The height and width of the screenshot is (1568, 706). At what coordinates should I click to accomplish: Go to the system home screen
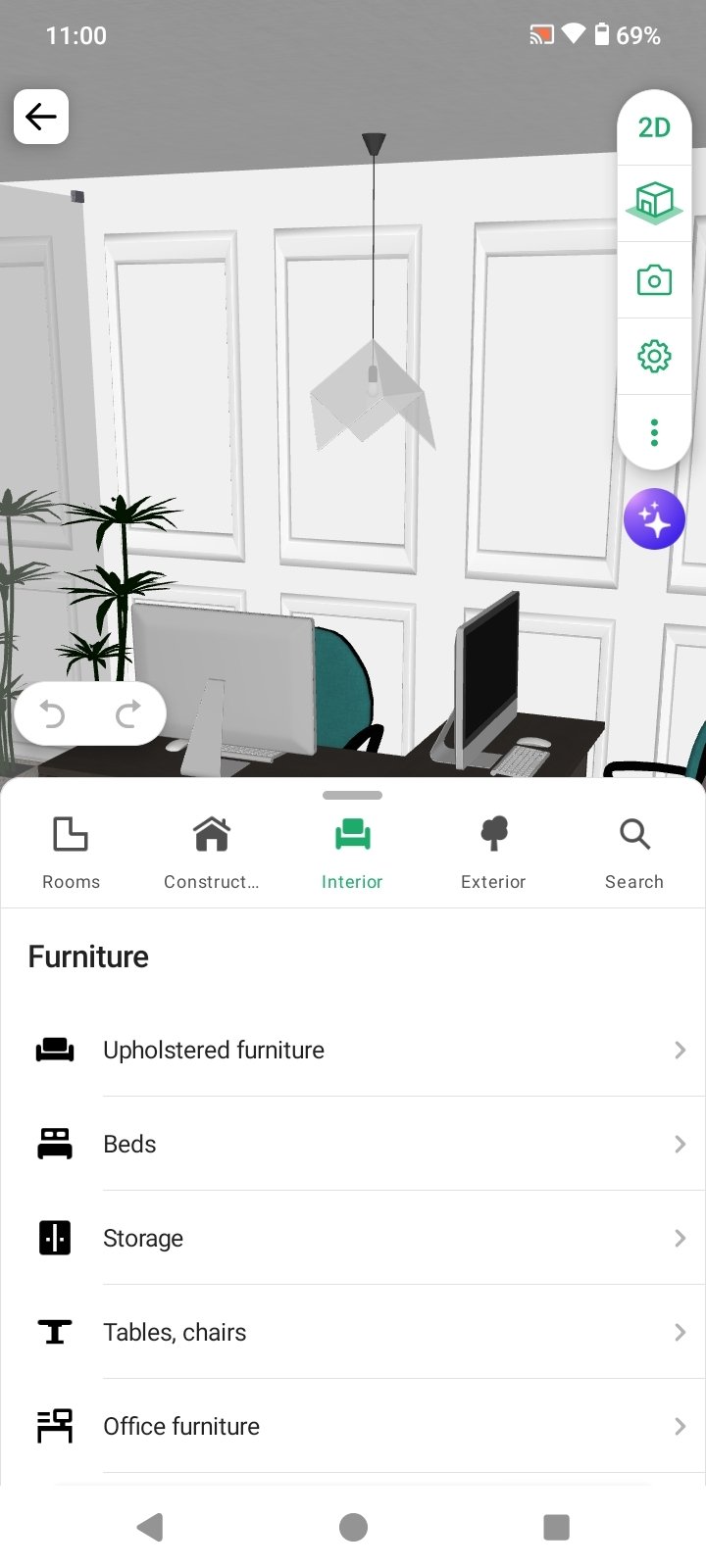click(x=353, y=1527)
